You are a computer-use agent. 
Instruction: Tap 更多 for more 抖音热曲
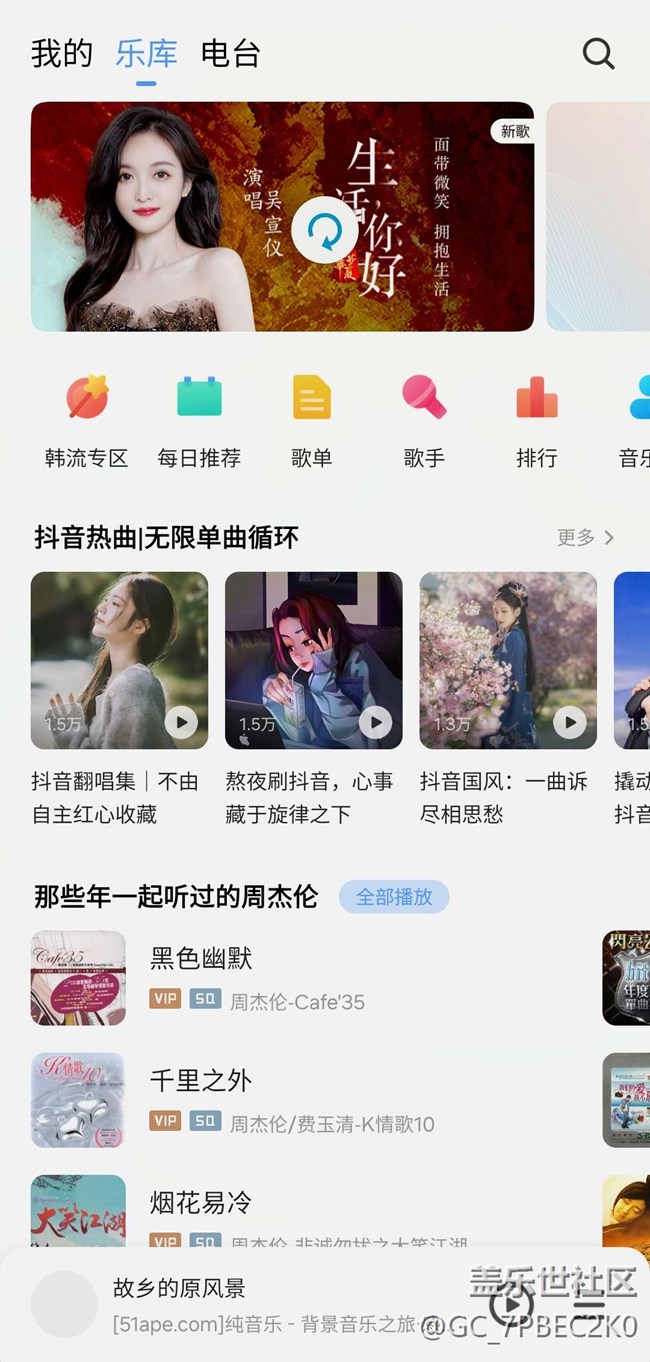click(585, 538)
